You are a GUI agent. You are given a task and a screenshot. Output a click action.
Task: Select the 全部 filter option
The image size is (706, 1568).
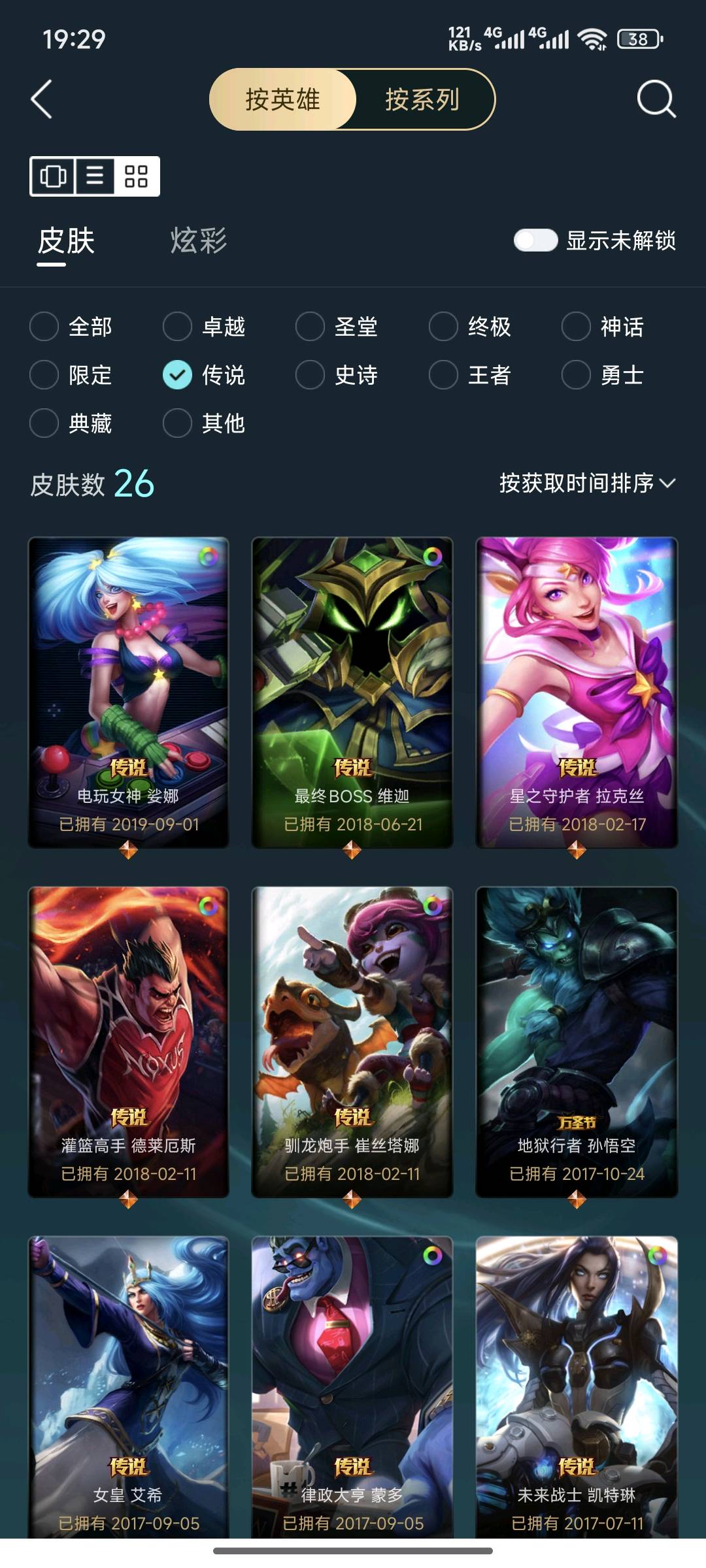44,326
